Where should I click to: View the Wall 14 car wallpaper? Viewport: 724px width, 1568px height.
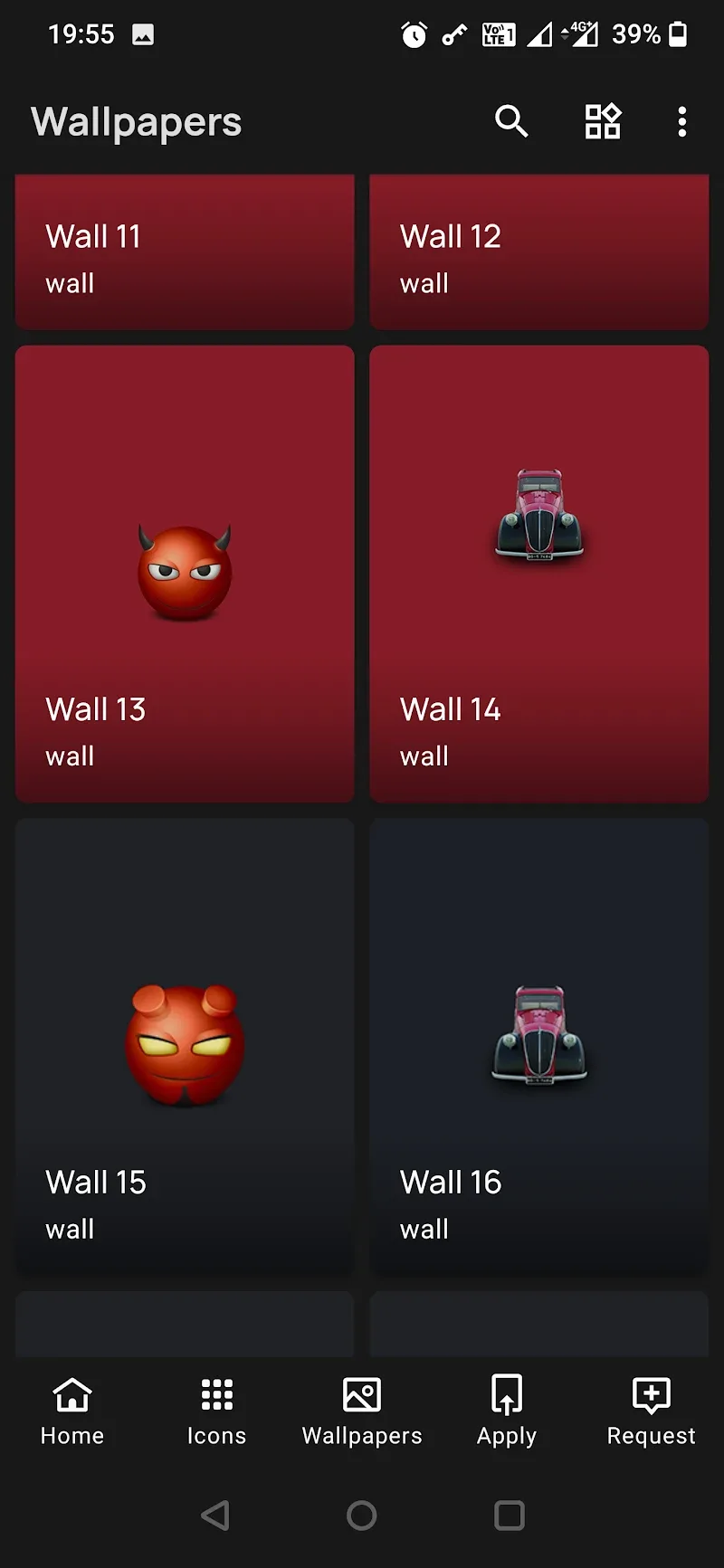[x=538, y=574]
